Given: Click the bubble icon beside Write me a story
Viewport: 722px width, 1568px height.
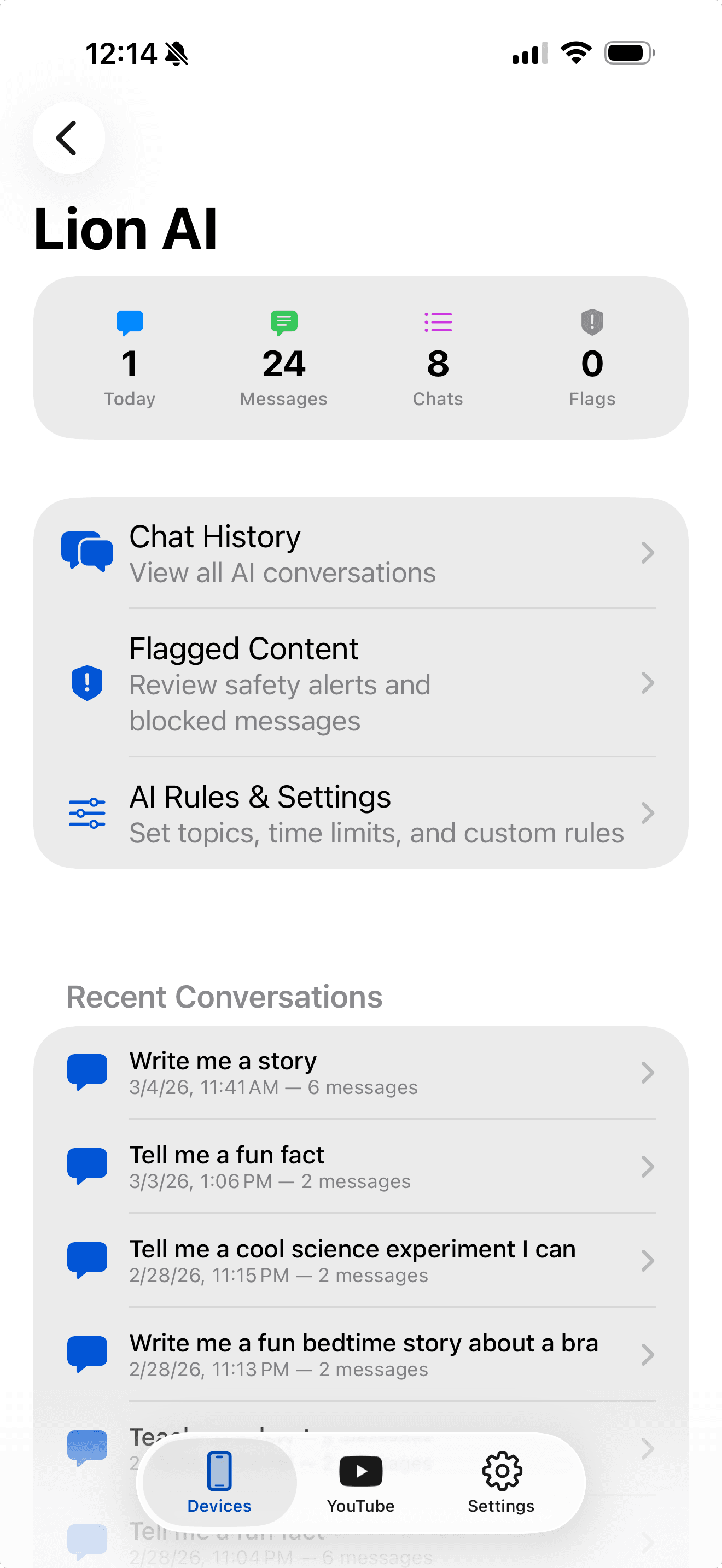Looking at the screenshot, I should [87, 1070].
